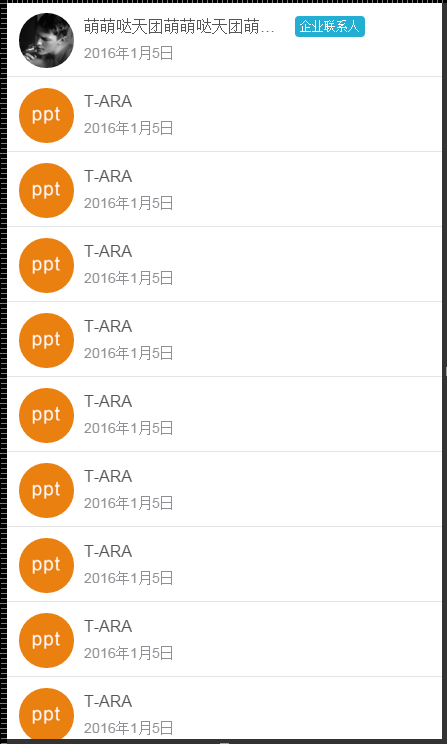Tap the photo avatar of 萌萌哒天团
Image resolution: width=447 pixels, height=744 pixels.
[47, 40]
